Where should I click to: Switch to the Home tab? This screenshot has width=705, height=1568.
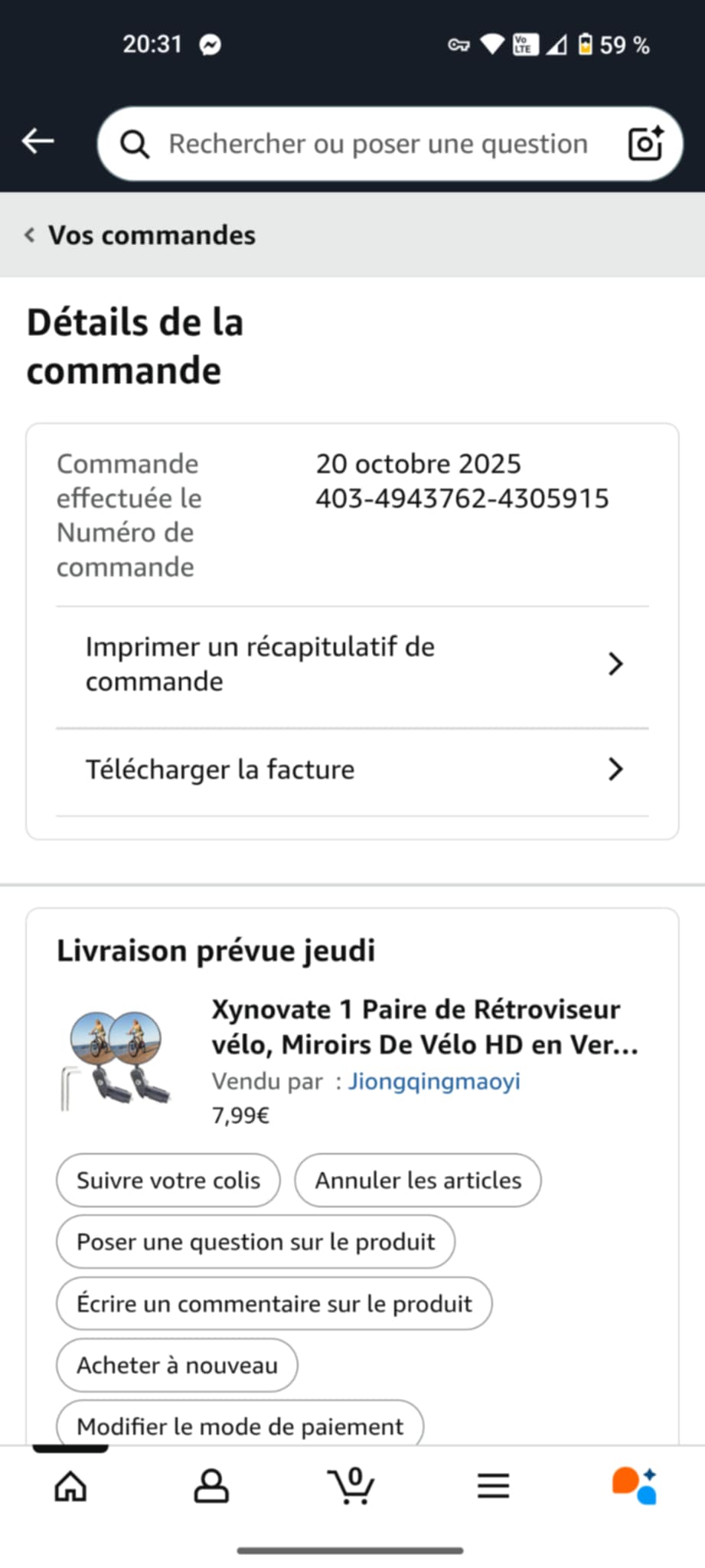pos(70,1486)
